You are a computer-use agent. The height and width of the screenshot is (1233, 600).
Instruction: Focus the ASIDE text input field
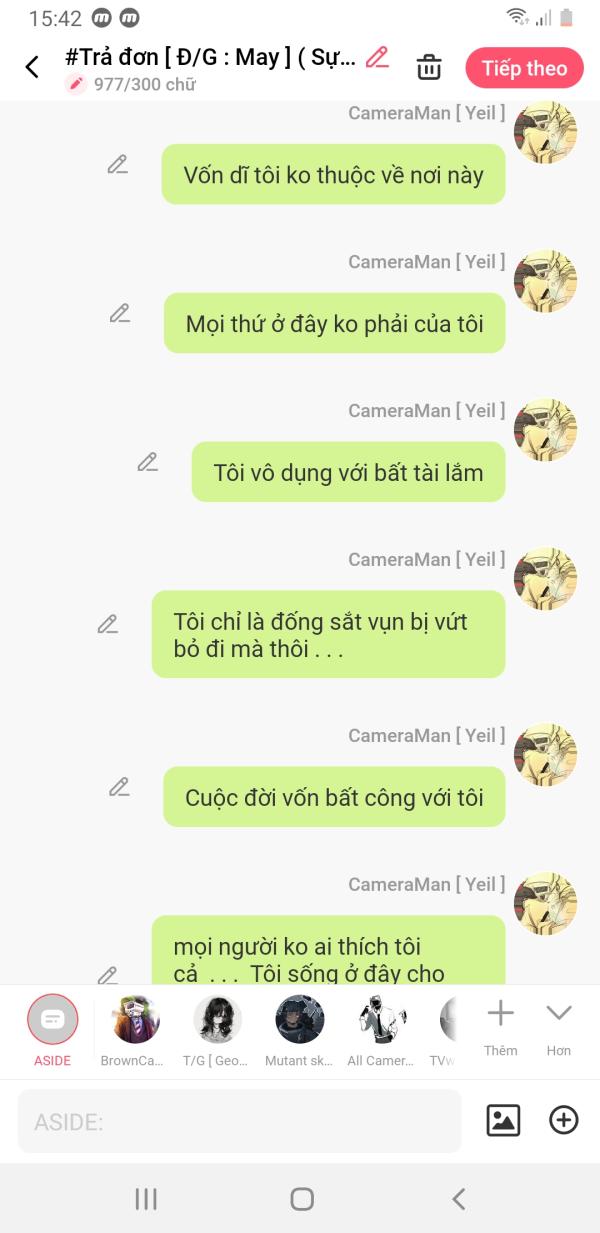click(240, 1121)
